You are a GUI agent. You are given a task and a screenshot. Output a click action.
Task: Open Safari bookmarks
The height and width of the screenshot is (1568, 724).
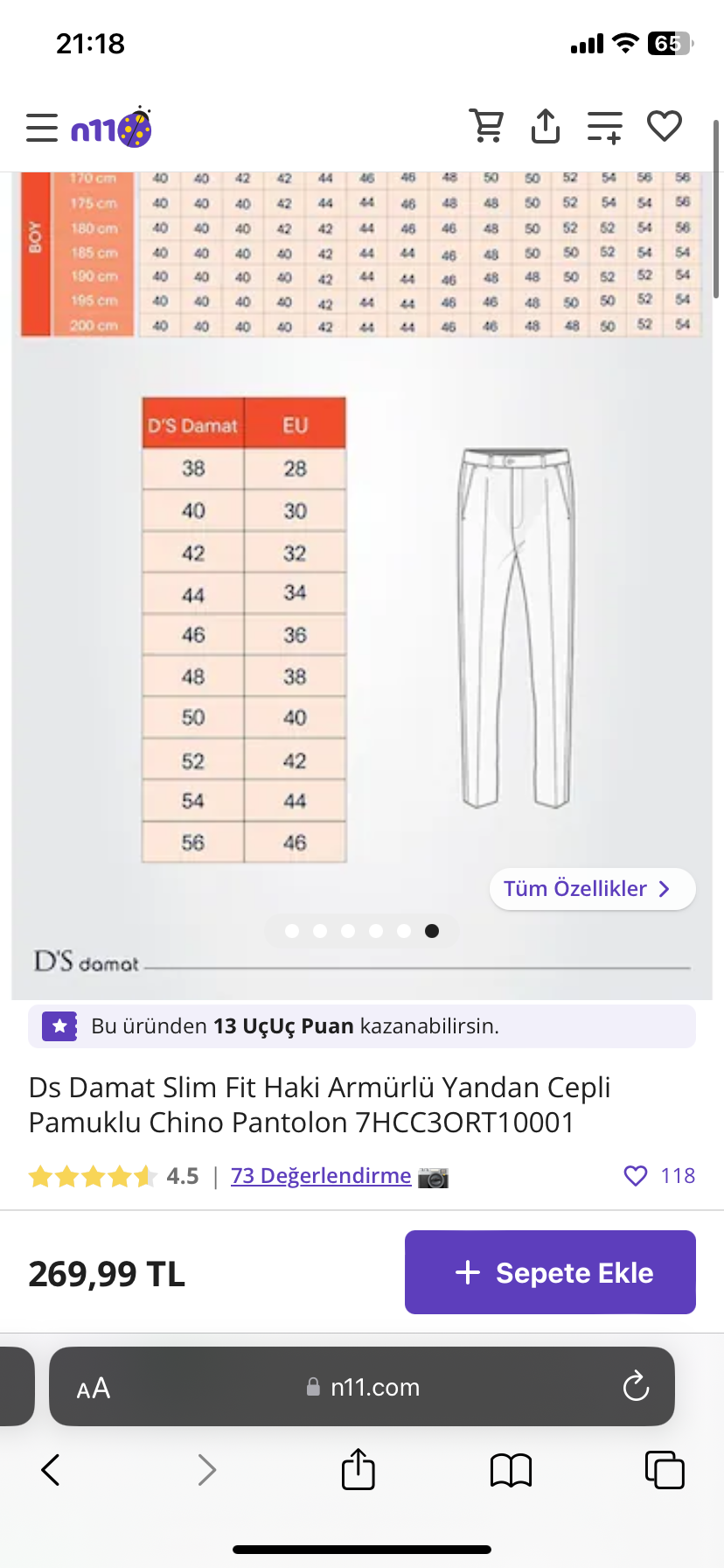[512, 1470]
